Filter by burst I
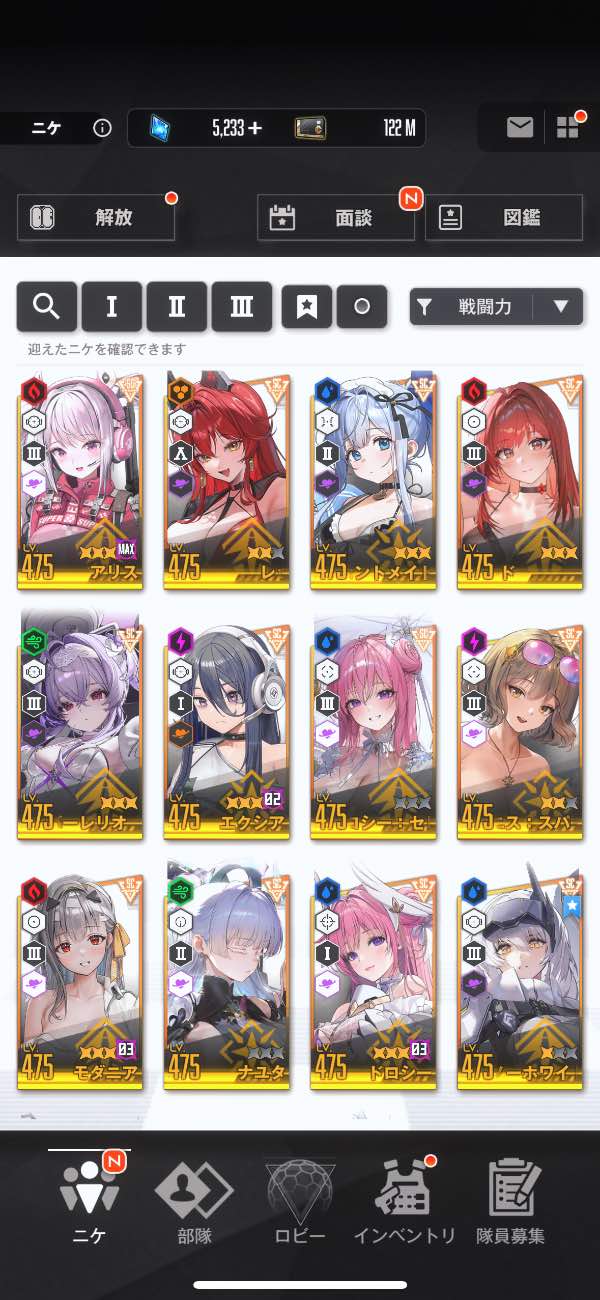The height and width of the screenshot is (1300, 600). click(111, 307)
